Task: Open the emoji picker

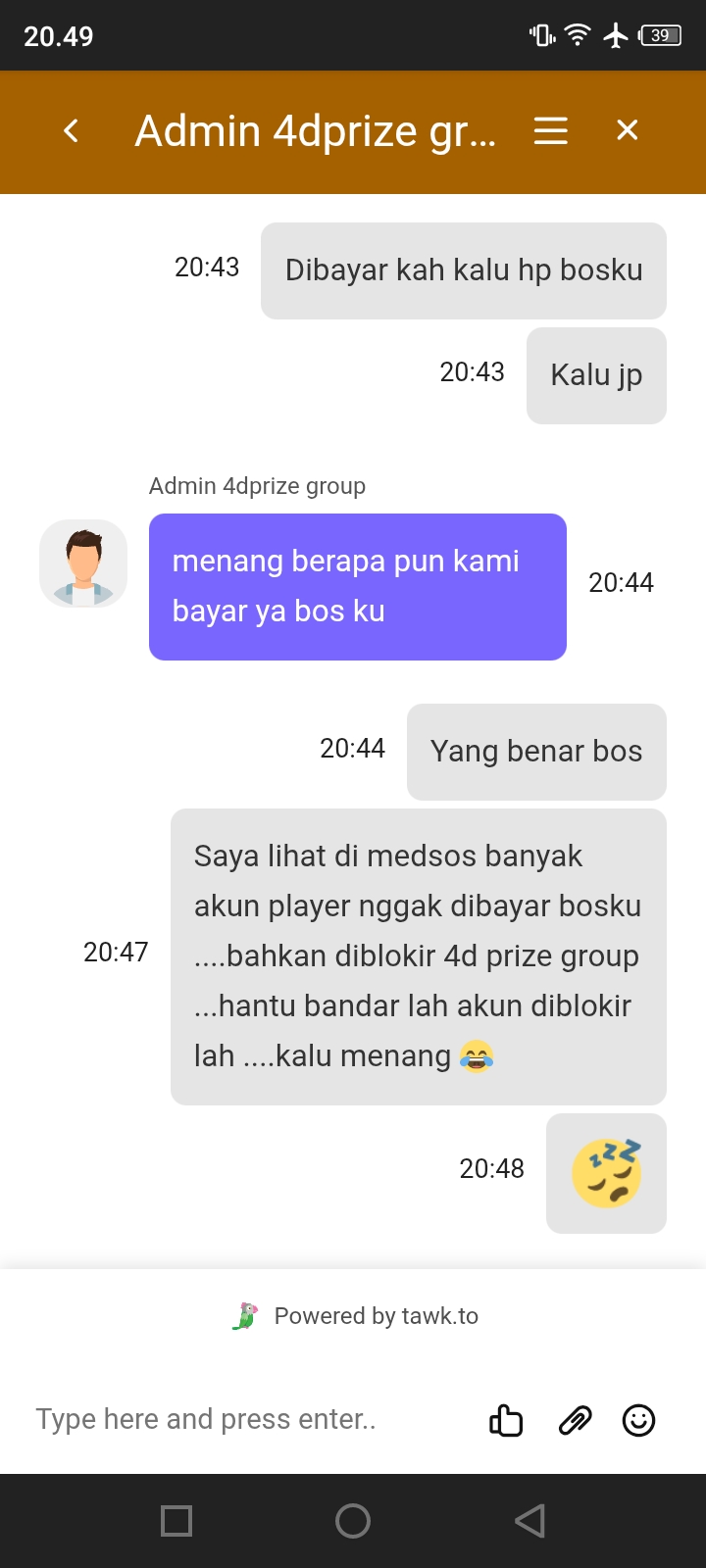Action: pyautogui.click(x=638, y=1420)
